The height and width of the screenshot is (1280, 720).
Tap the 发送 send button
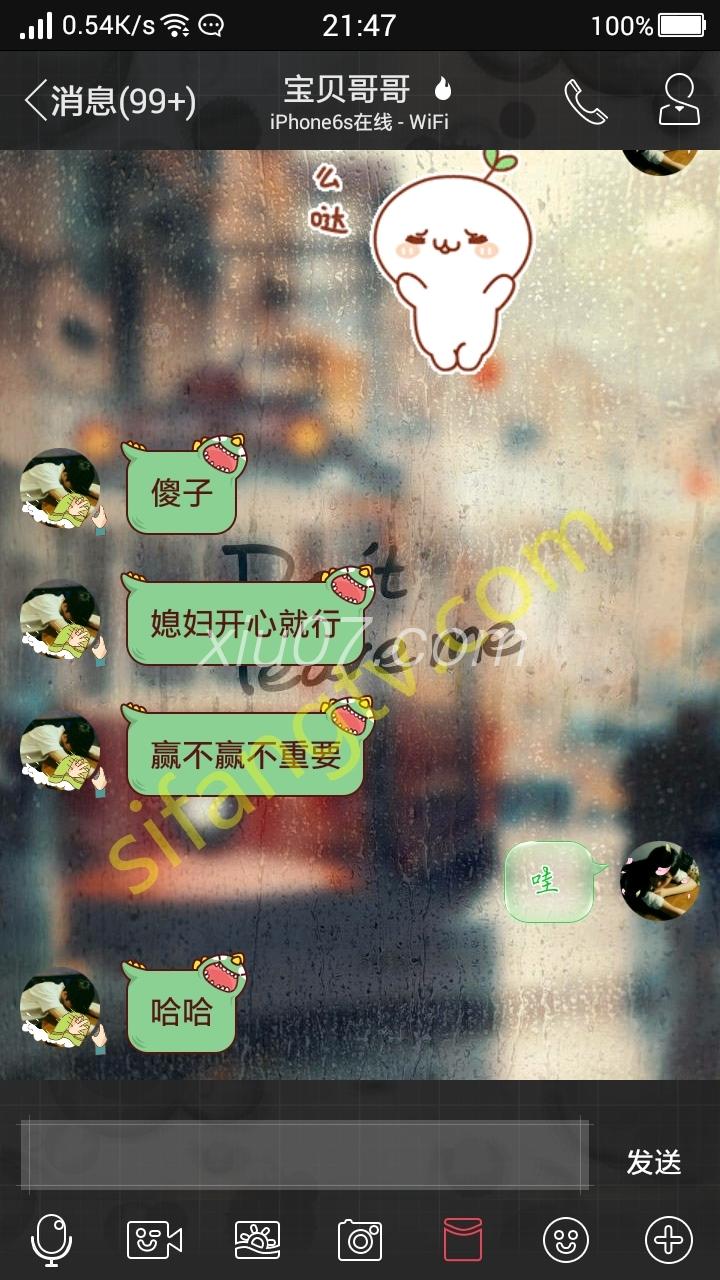654,1162
